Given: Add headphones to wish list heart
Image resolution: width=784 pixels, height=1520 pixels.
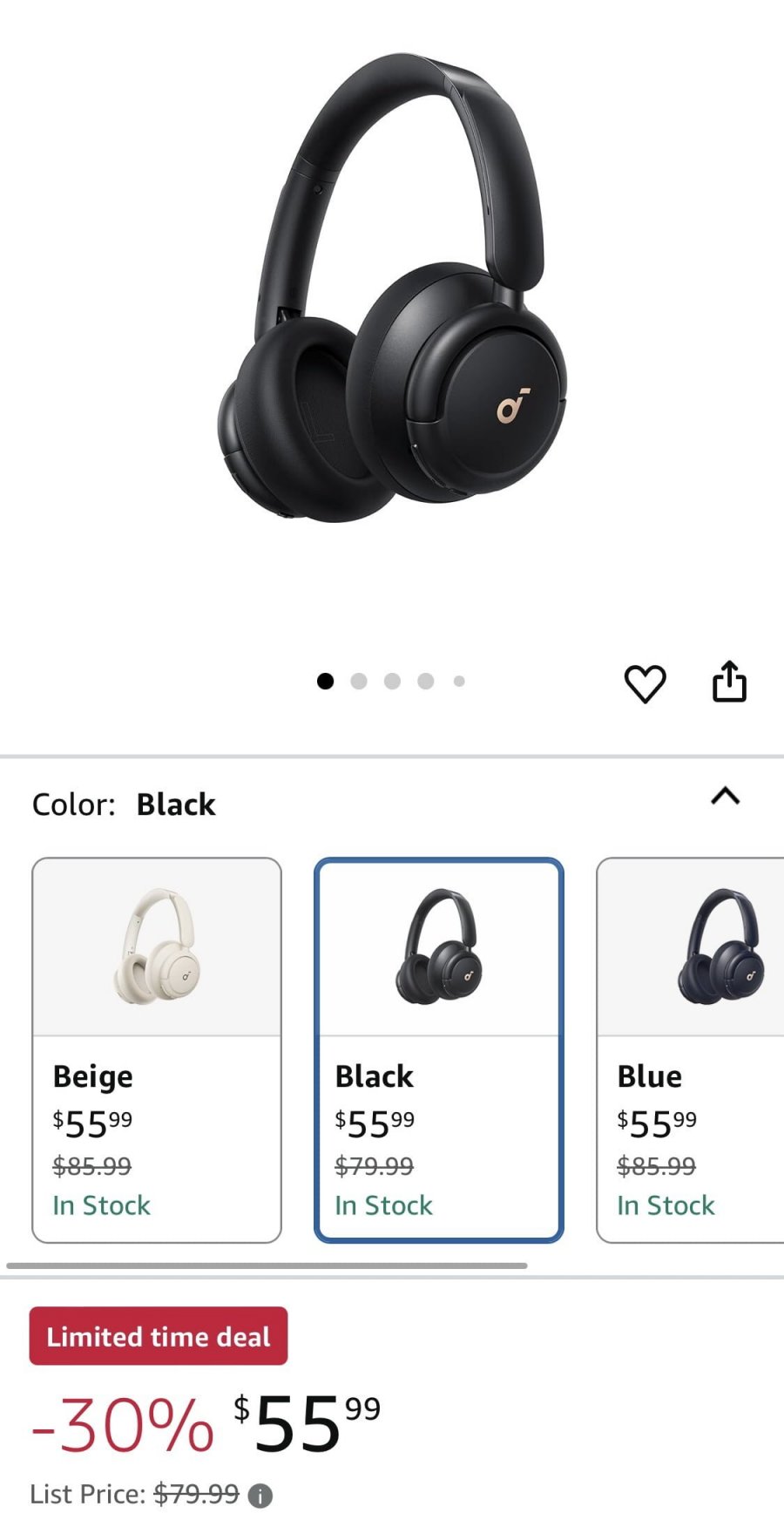Looking at the screenshot, I should pyautogui.click(x=645, y=683).
